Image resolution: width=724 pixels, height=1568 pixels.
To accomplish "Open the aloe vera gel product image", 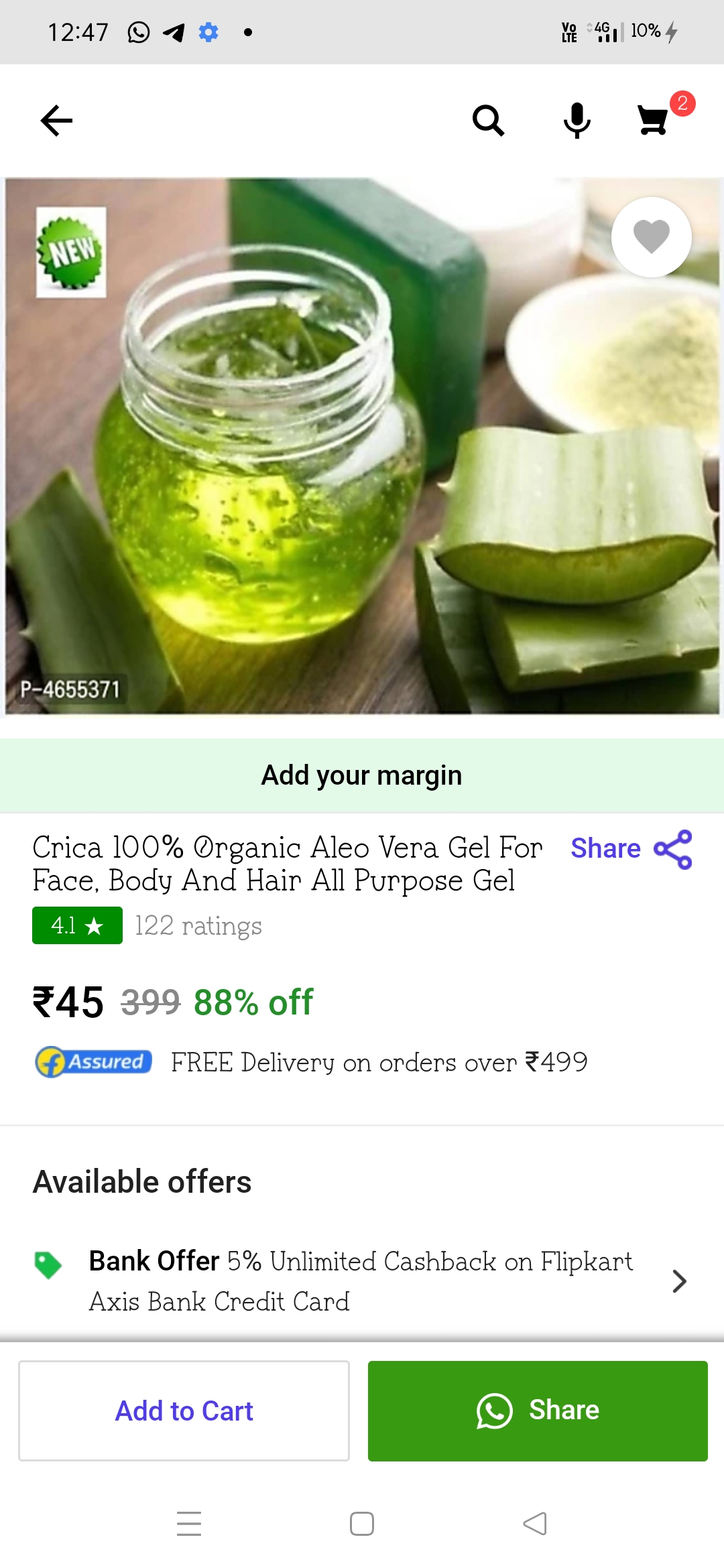I will click(x=362, y=446).
